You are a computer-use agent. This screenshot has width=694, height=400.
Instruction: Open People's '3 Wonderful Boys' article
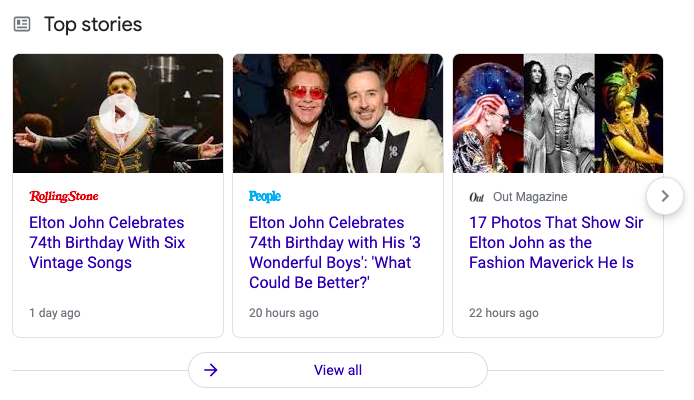327,252
